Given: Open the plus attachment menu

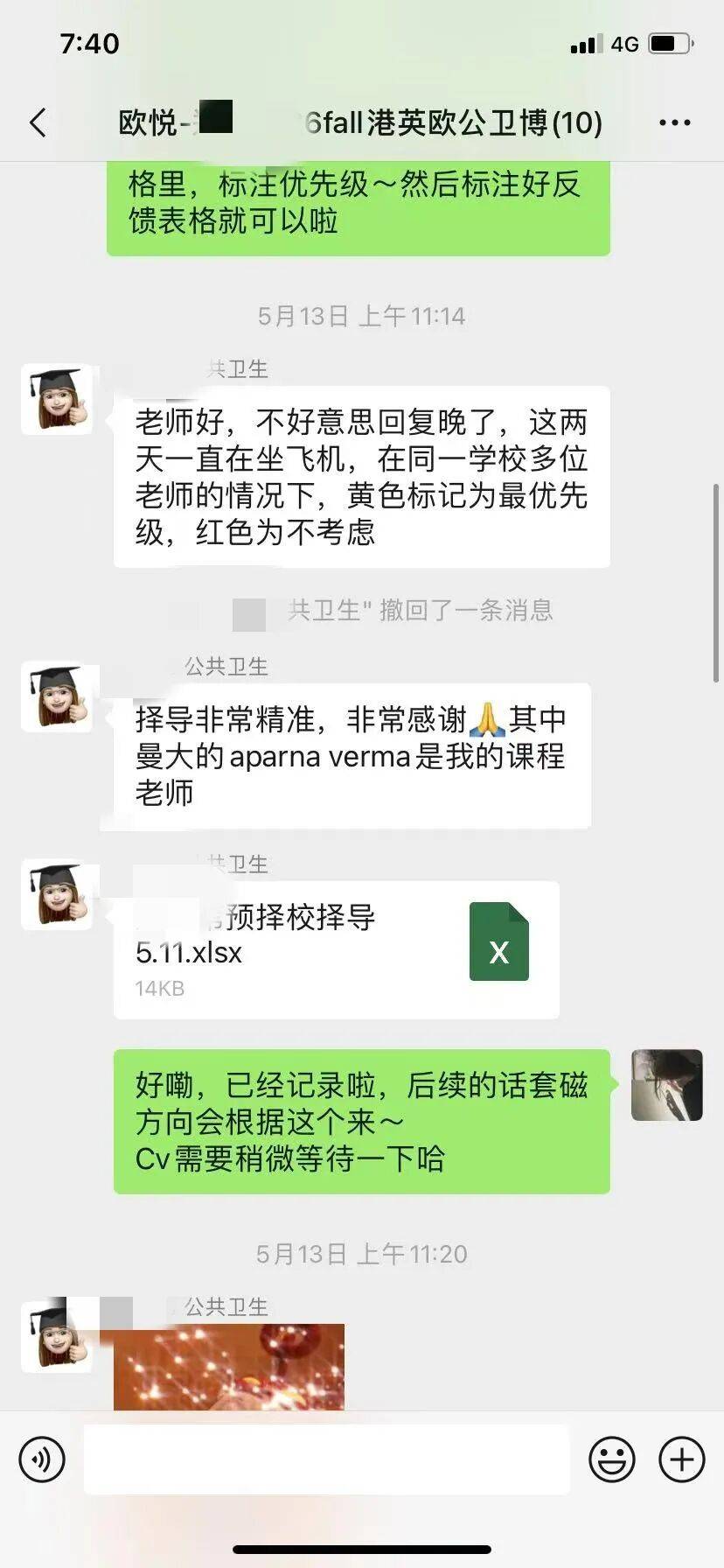Looking at the screenshot, I should [x=681, y=1459].
